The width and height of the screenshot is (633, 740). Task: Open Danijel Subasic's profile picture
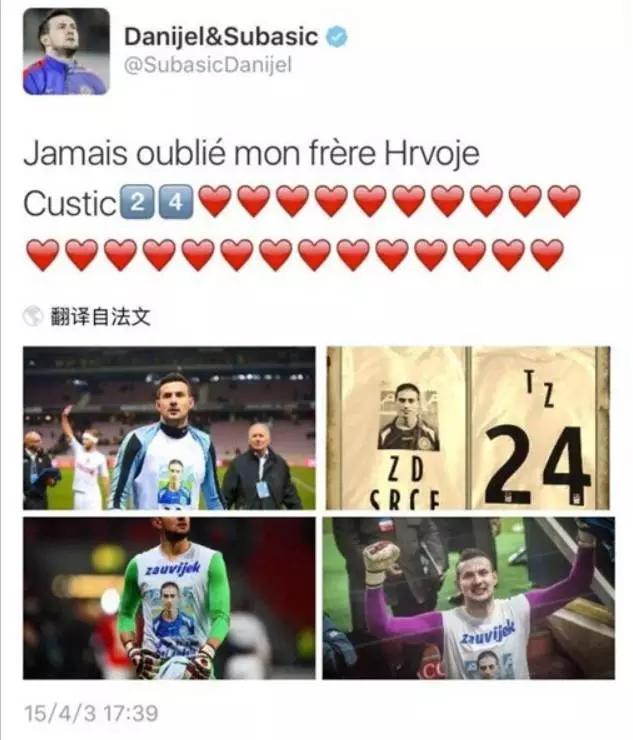coord(66,52)
